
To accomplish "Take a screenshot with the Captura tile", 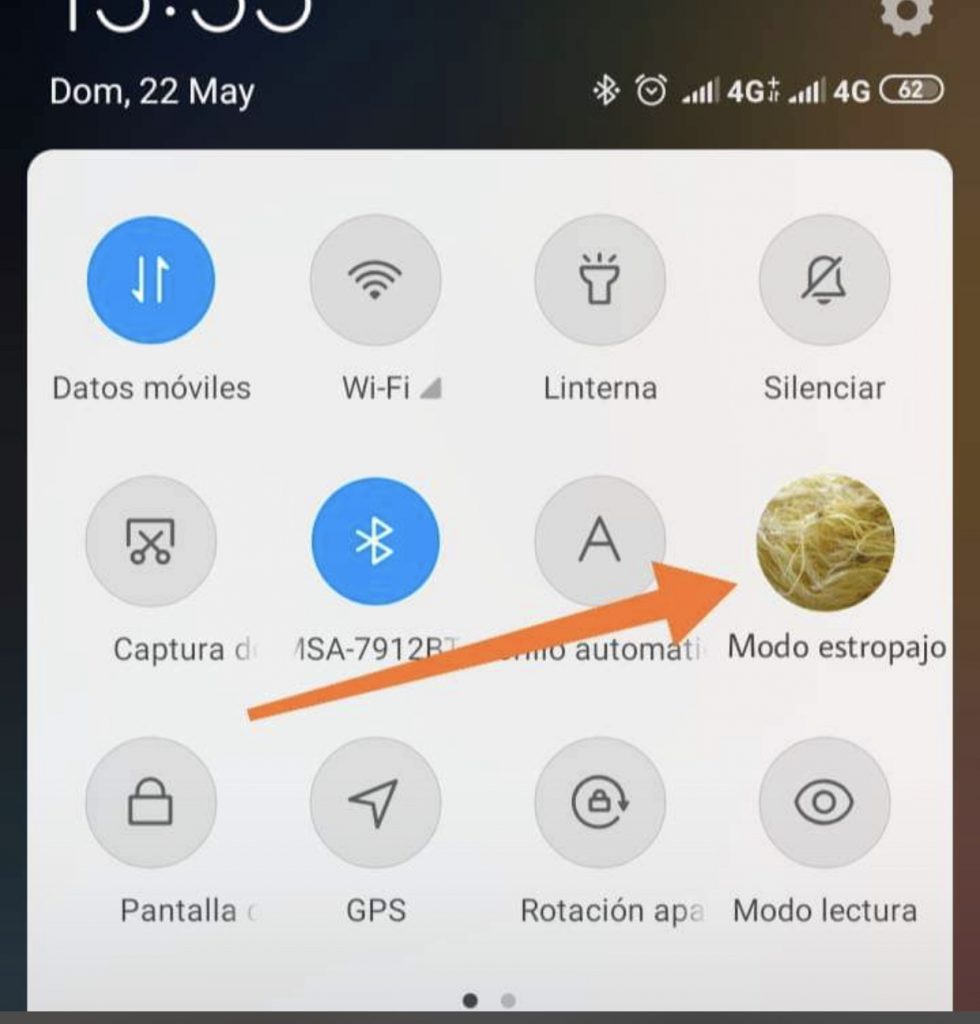I will 151,541.
